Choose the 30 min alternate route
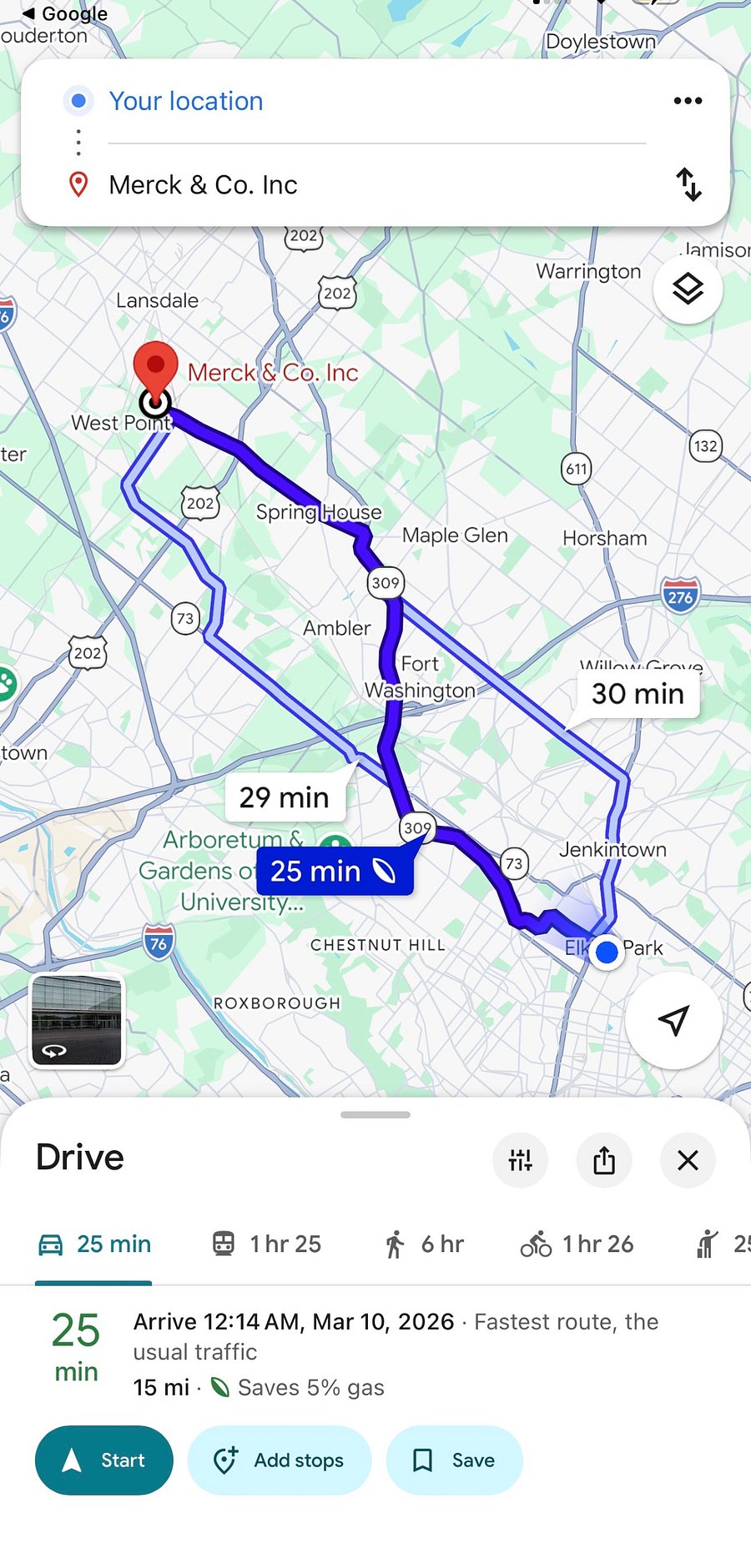 click(x=638, y=694)
